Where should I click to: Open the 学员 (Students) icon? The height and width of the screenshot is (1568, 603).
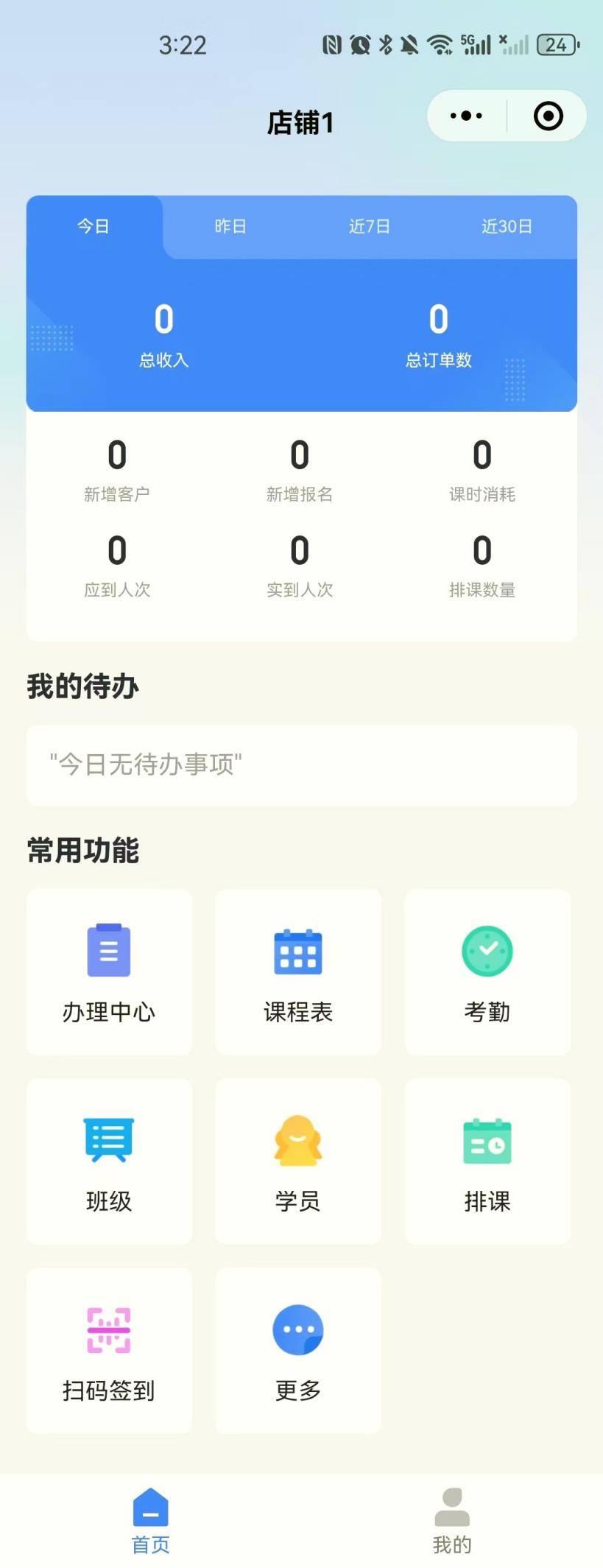(x=297, y=1161)
